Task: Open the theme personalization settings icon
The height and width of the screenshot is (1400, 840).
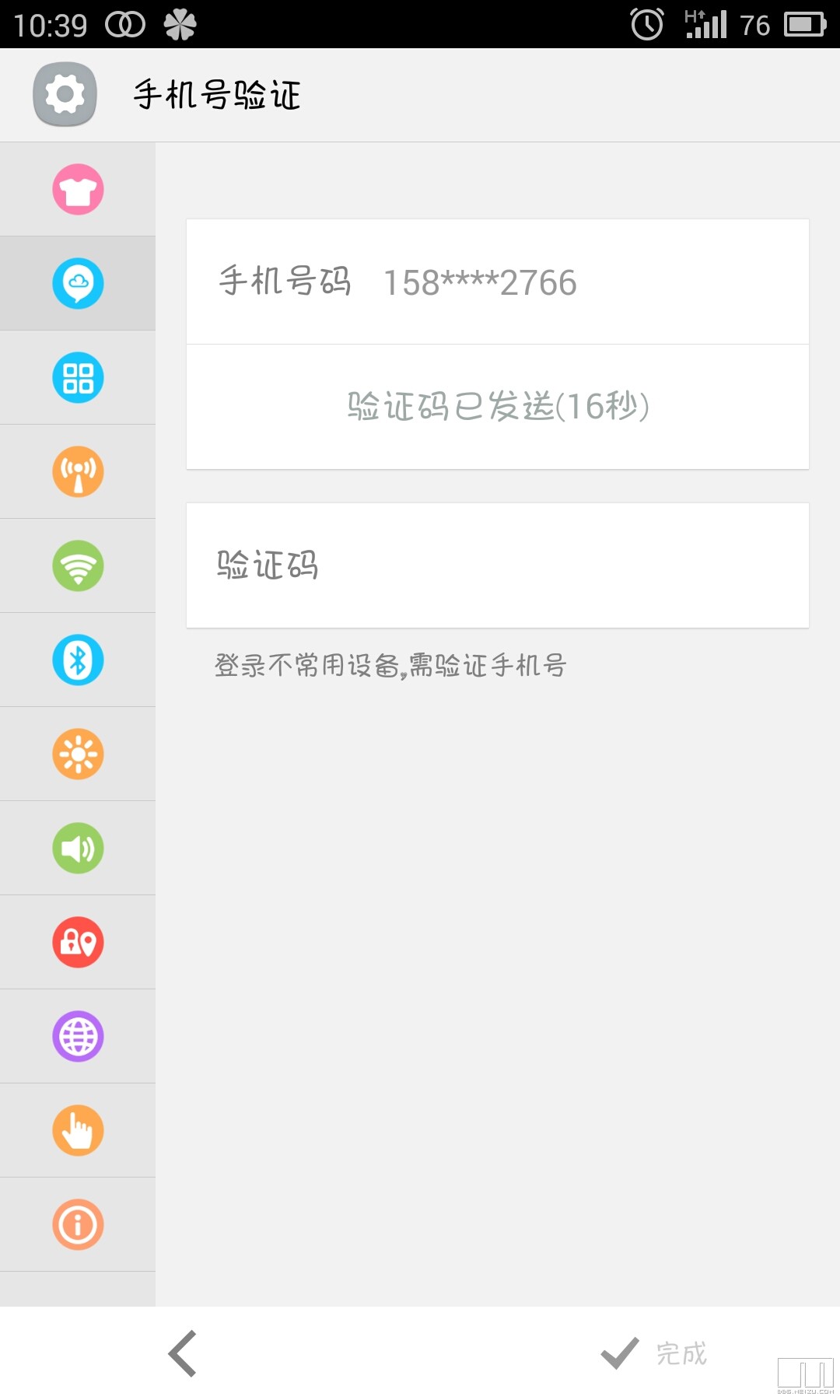Action: (x=78, y=188)
